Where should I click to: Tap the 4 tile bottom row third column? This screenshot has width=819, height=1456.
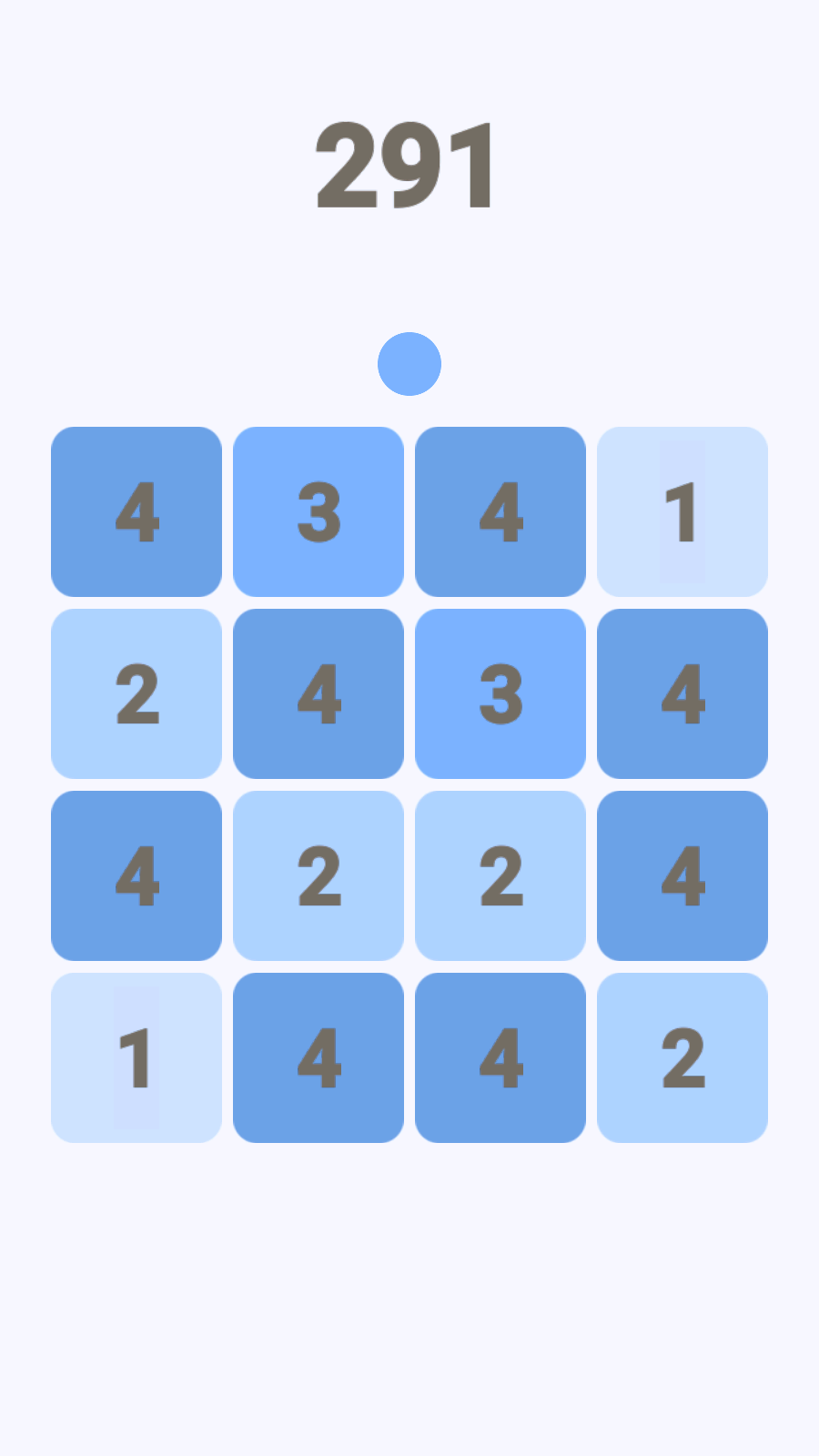pyautogui.click(x=500, y=1057)
